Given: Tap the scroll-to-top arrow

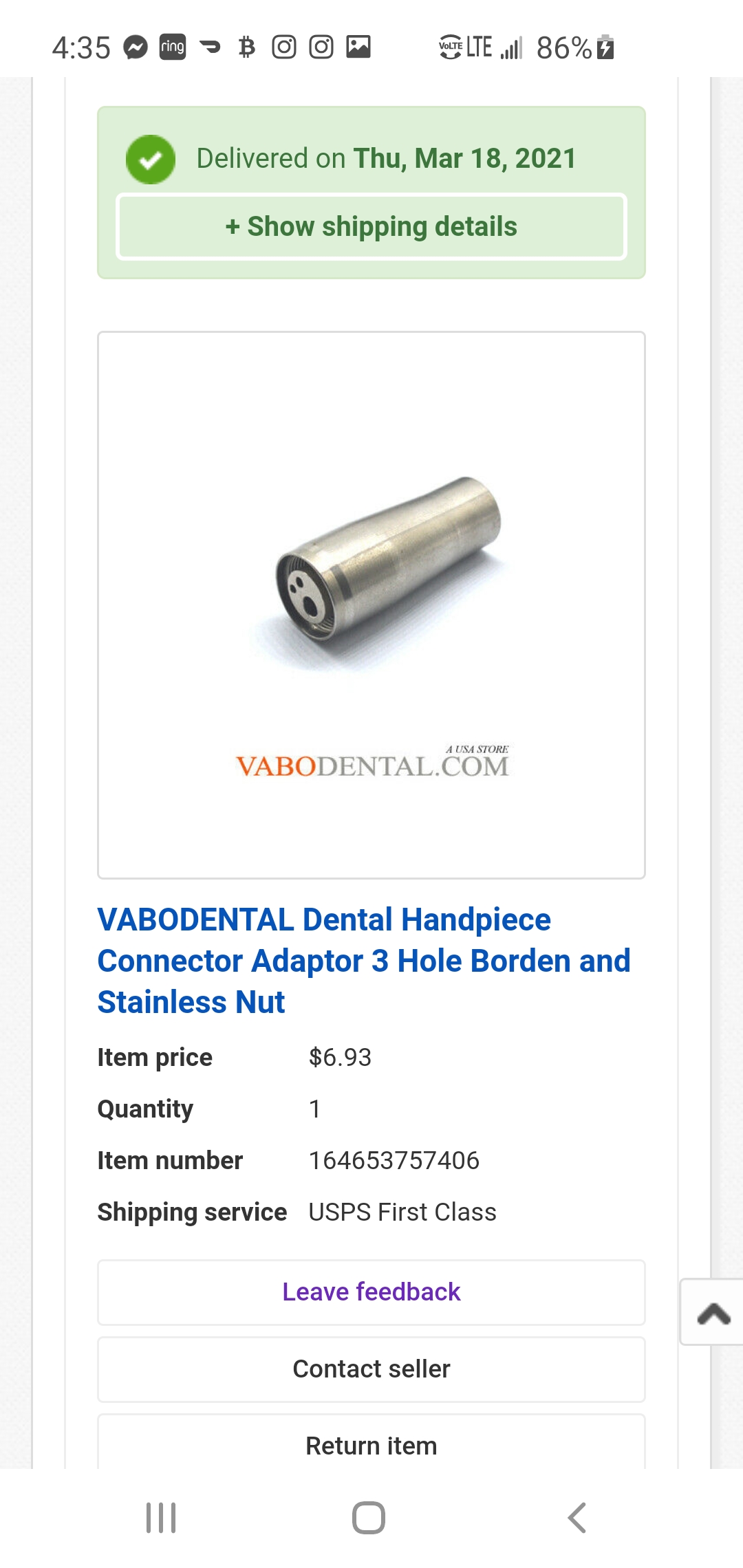Looking at the screenshot, I should (713, 1312).
